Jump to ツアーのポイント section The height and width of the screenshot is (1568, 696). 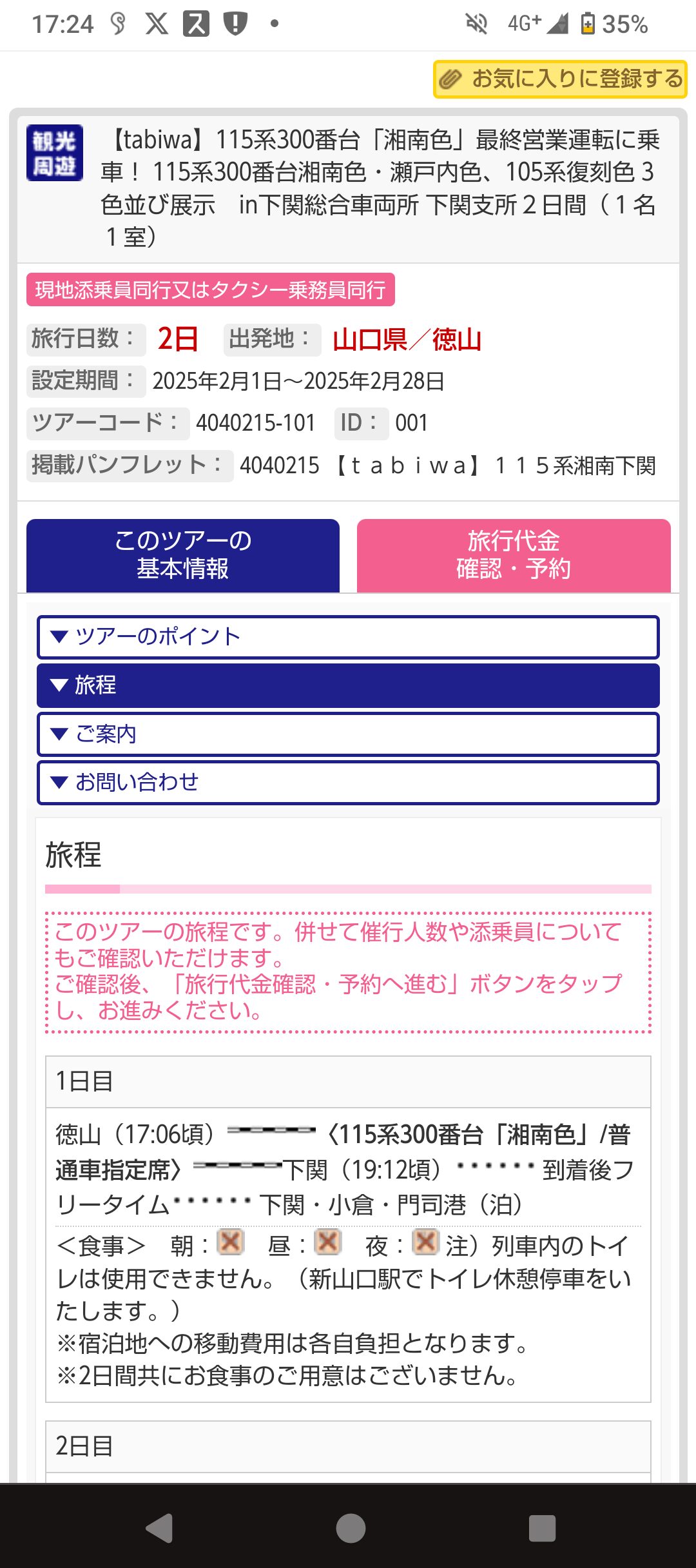pos(348,637)
